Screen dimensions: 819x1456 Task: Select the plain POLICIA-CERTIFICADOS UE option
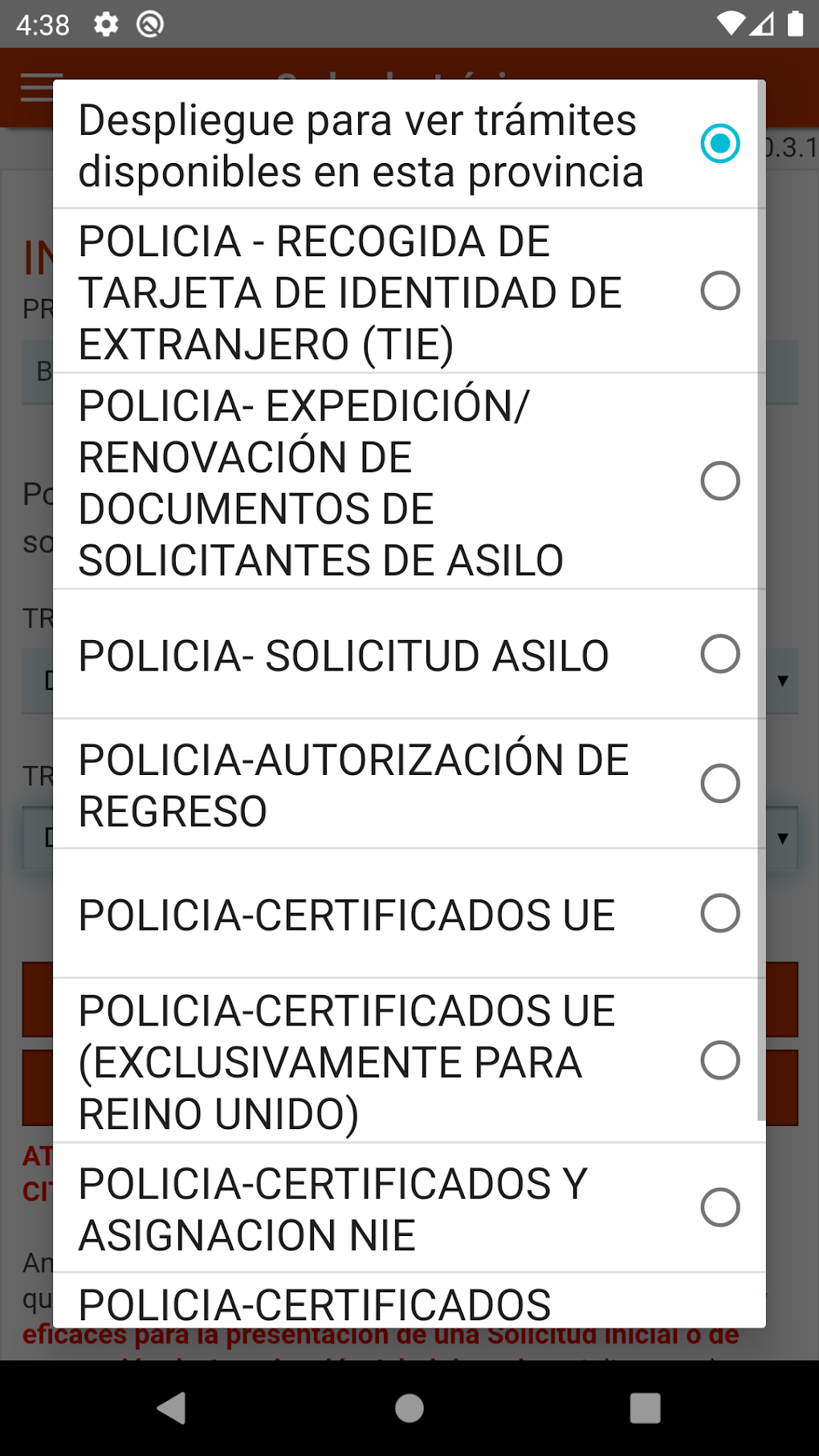pos(408,914)
